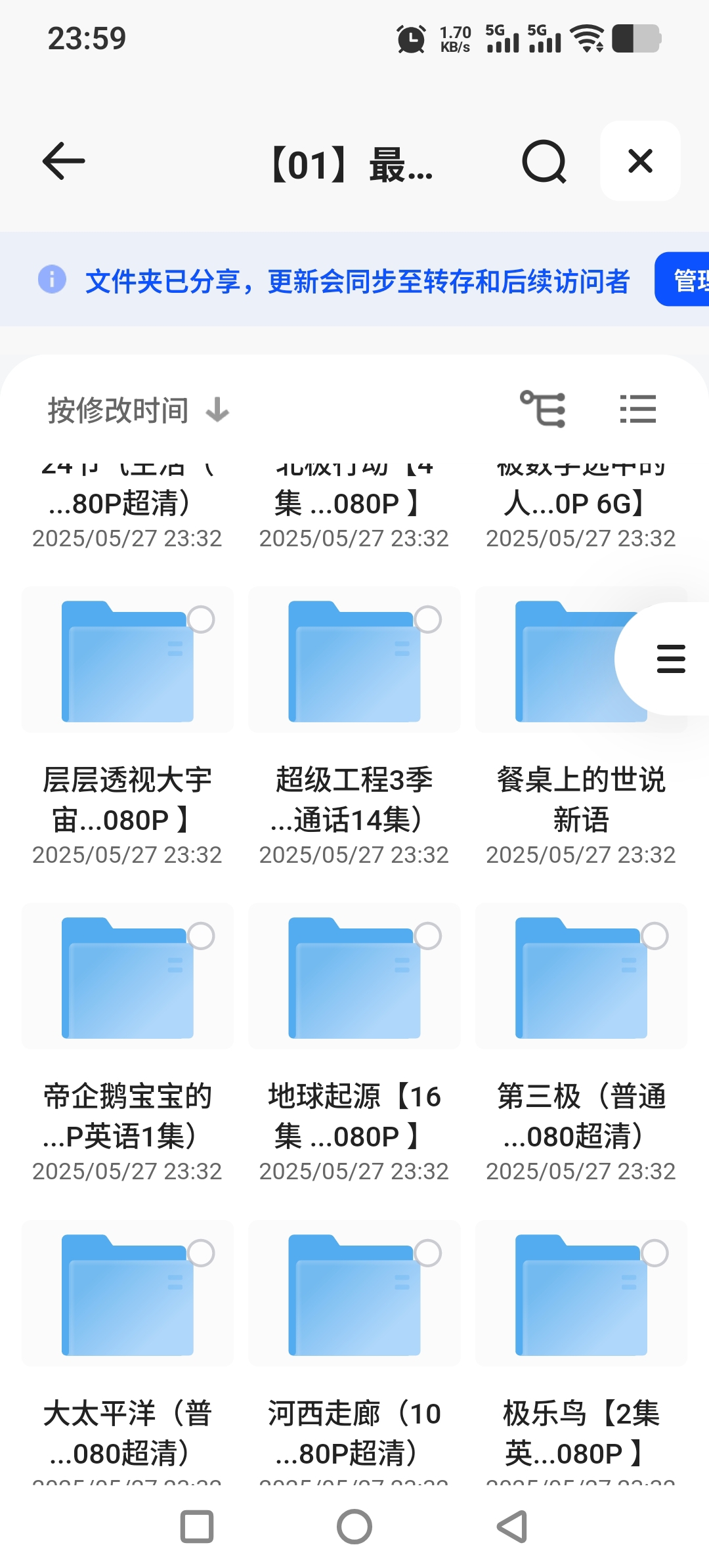
Task: Open the 层层透视大宇宙 folder
Action: pyautogui.click(x=127, y=660)
